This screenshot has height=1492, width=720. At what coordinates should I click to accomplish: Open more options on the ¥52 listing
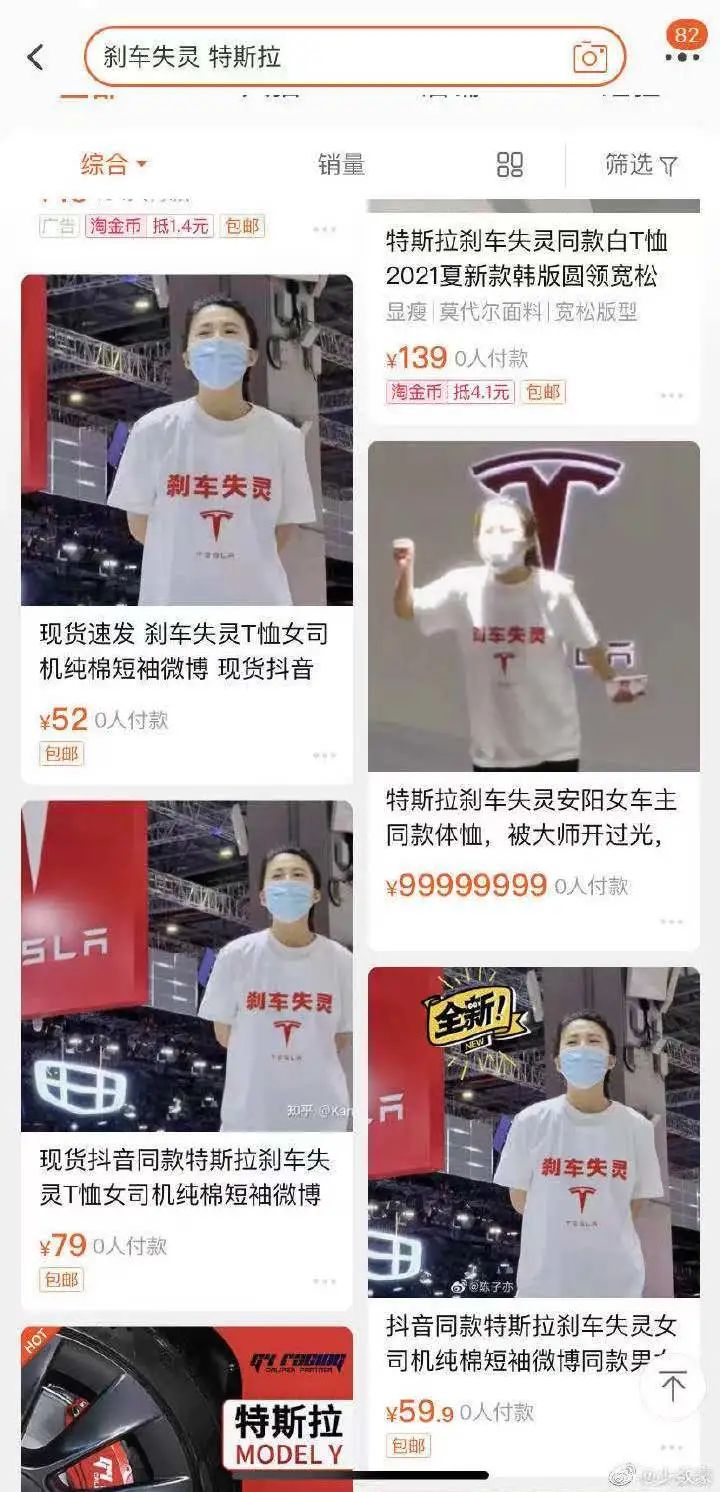click(x=324, y=755)
